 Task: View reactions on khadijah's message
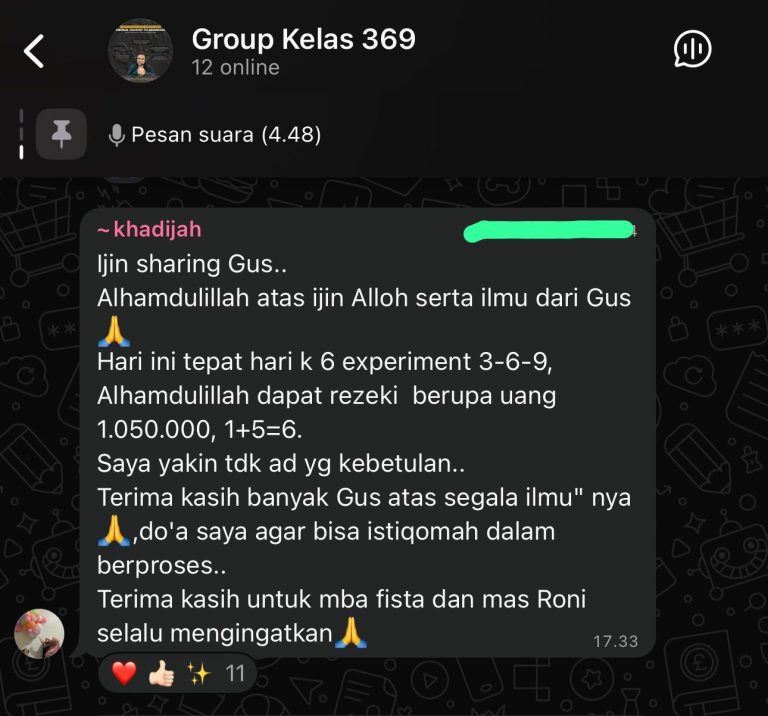[x=177, y=673]
